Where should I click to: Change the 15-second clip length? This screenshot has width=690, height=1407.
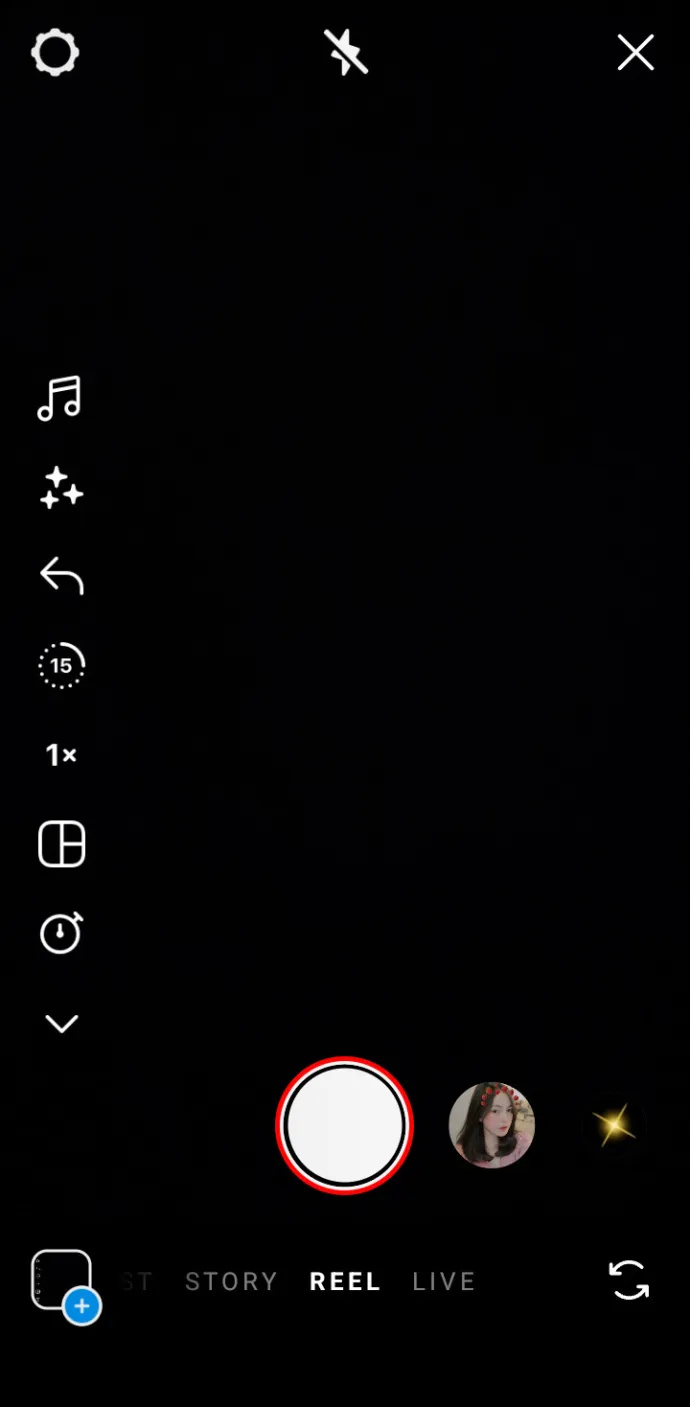(x=61, y=665)
